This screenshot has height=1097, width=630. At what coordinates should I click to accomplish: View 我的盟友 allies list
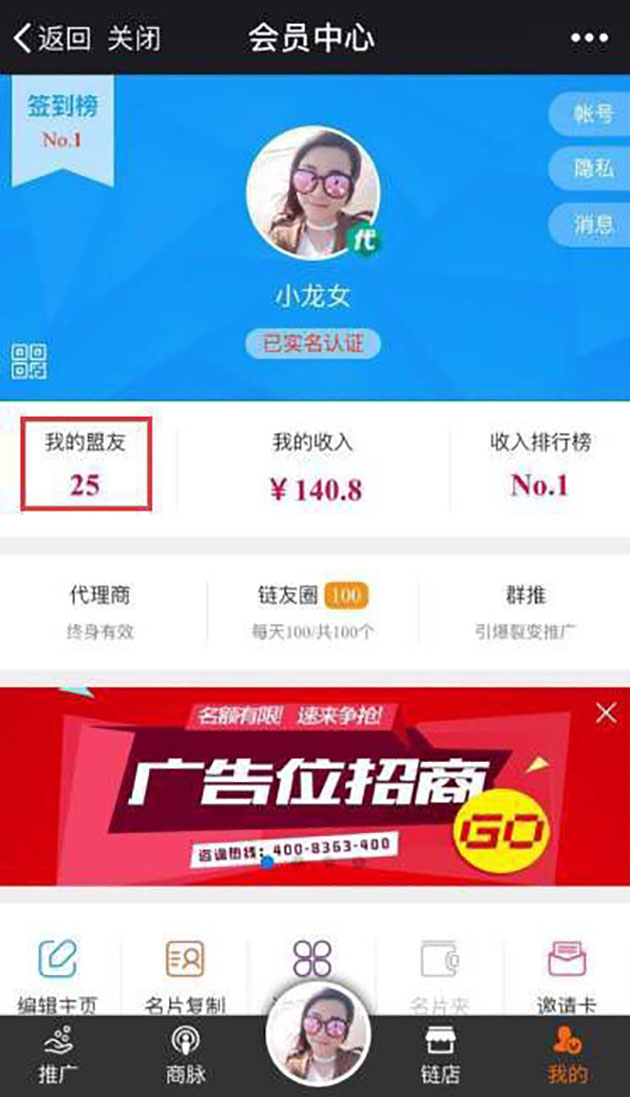(x=86, y=465)
